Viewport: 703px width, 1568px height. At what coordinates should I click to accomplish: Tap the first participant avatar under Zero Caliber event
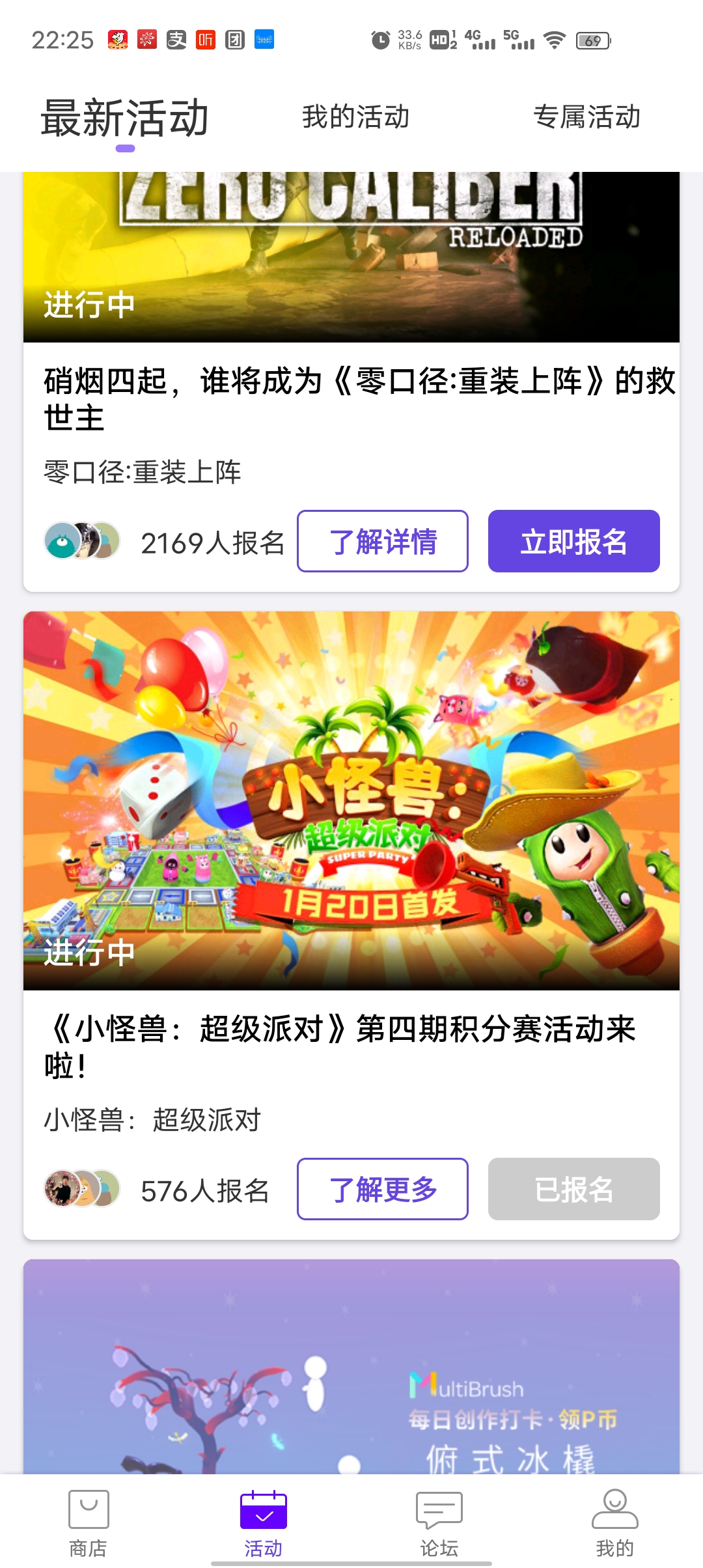pyautogui.click(x=62, y=541)
